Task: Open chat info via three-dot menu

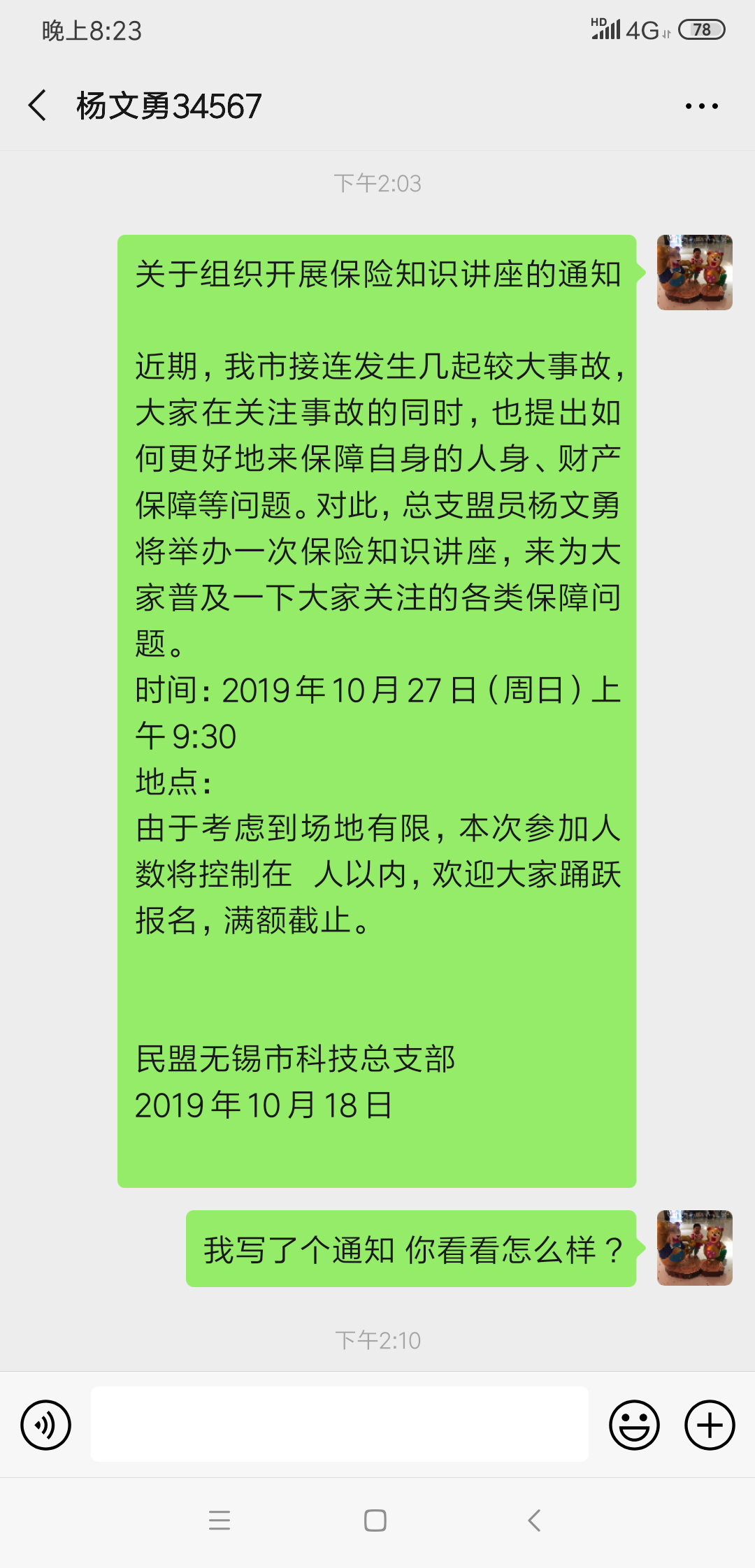Action: tap(701, 106)
